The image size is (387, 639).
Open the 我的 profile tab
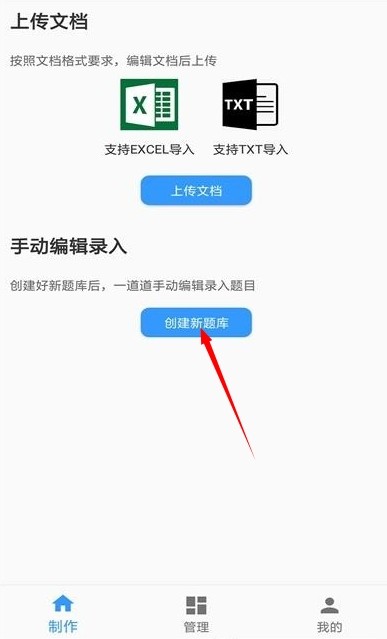(x=329, y=613)
